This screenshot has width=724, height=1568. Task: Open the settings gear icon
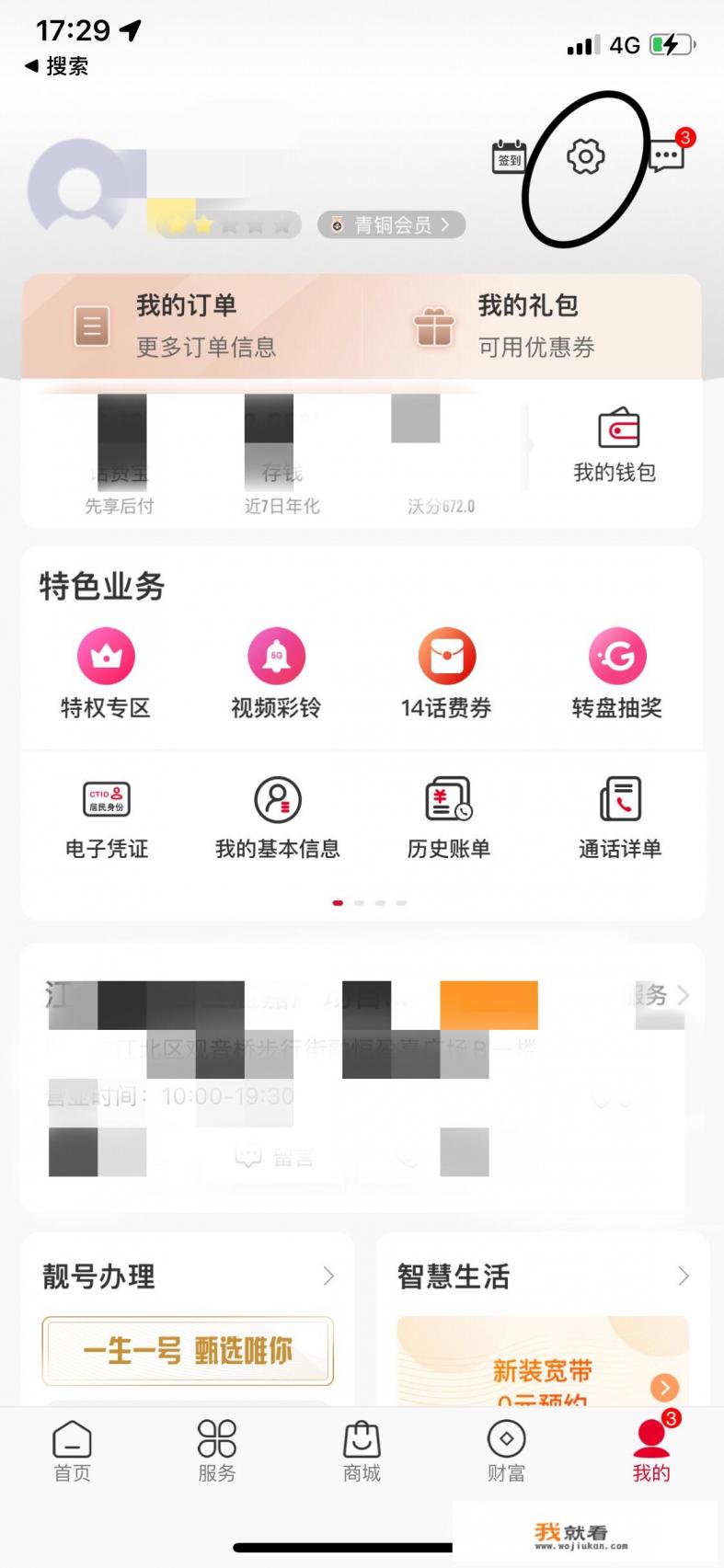(x=587, y=156)
